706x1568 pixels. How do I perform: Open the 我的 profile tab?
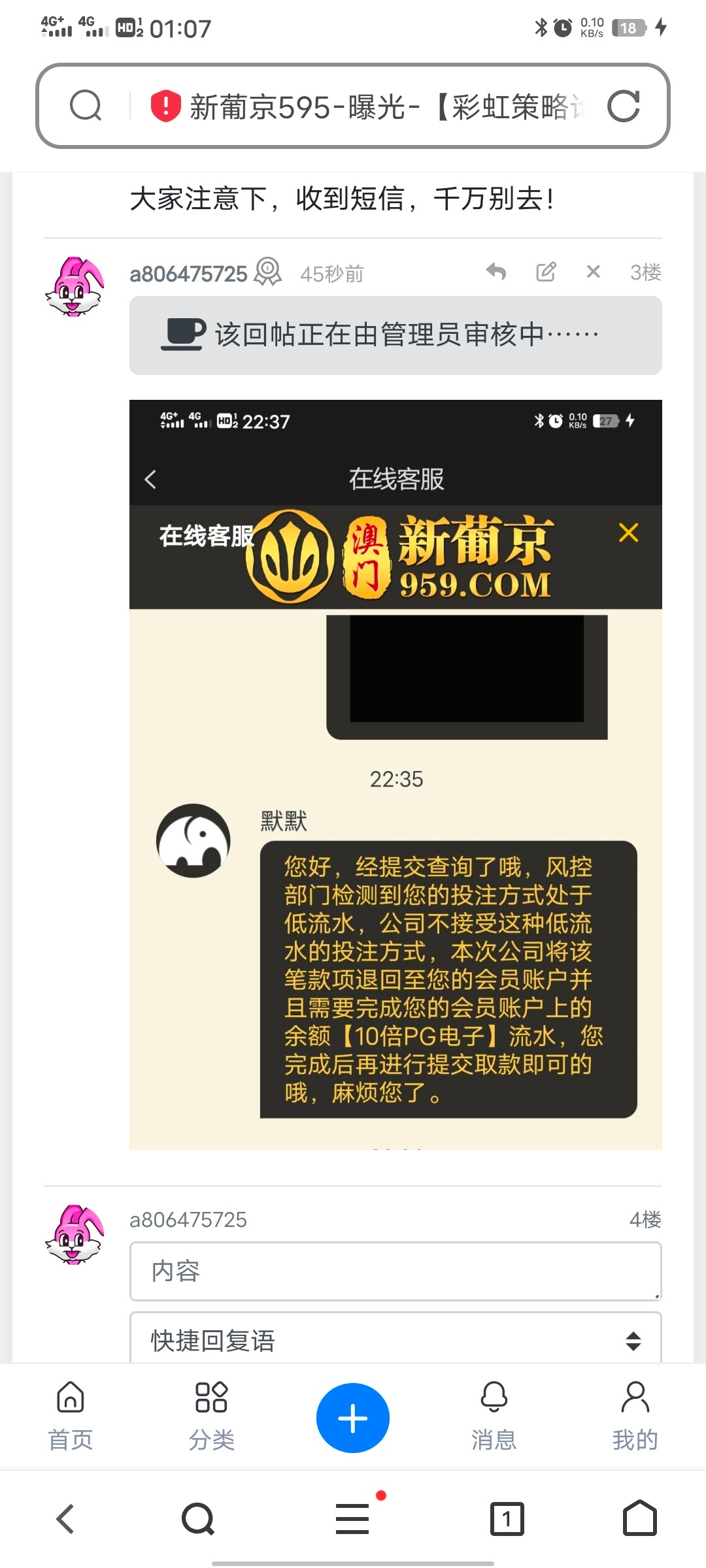[635, 1416]
